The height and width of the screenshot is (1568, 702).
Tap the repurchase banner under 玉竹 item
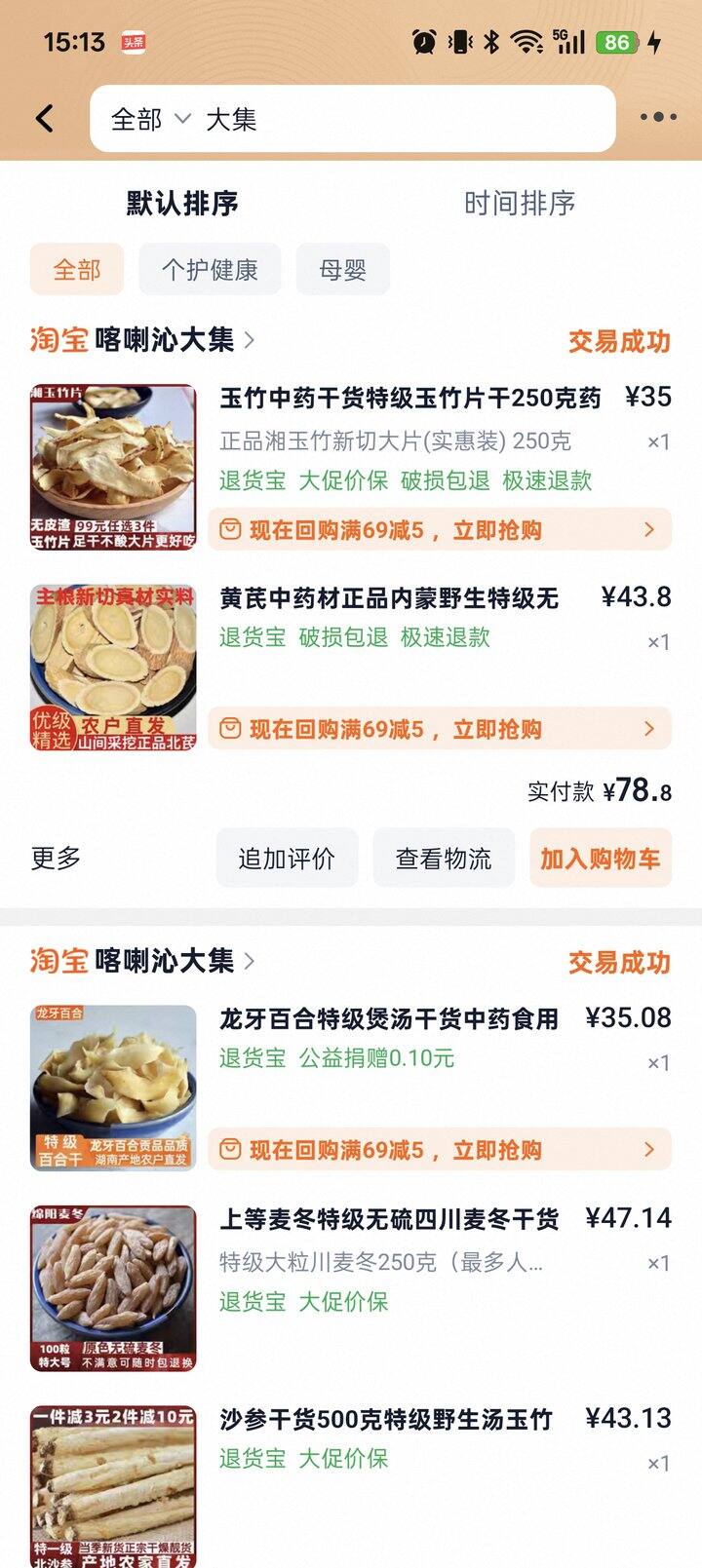pyautogui.click(x=439, y=530)
